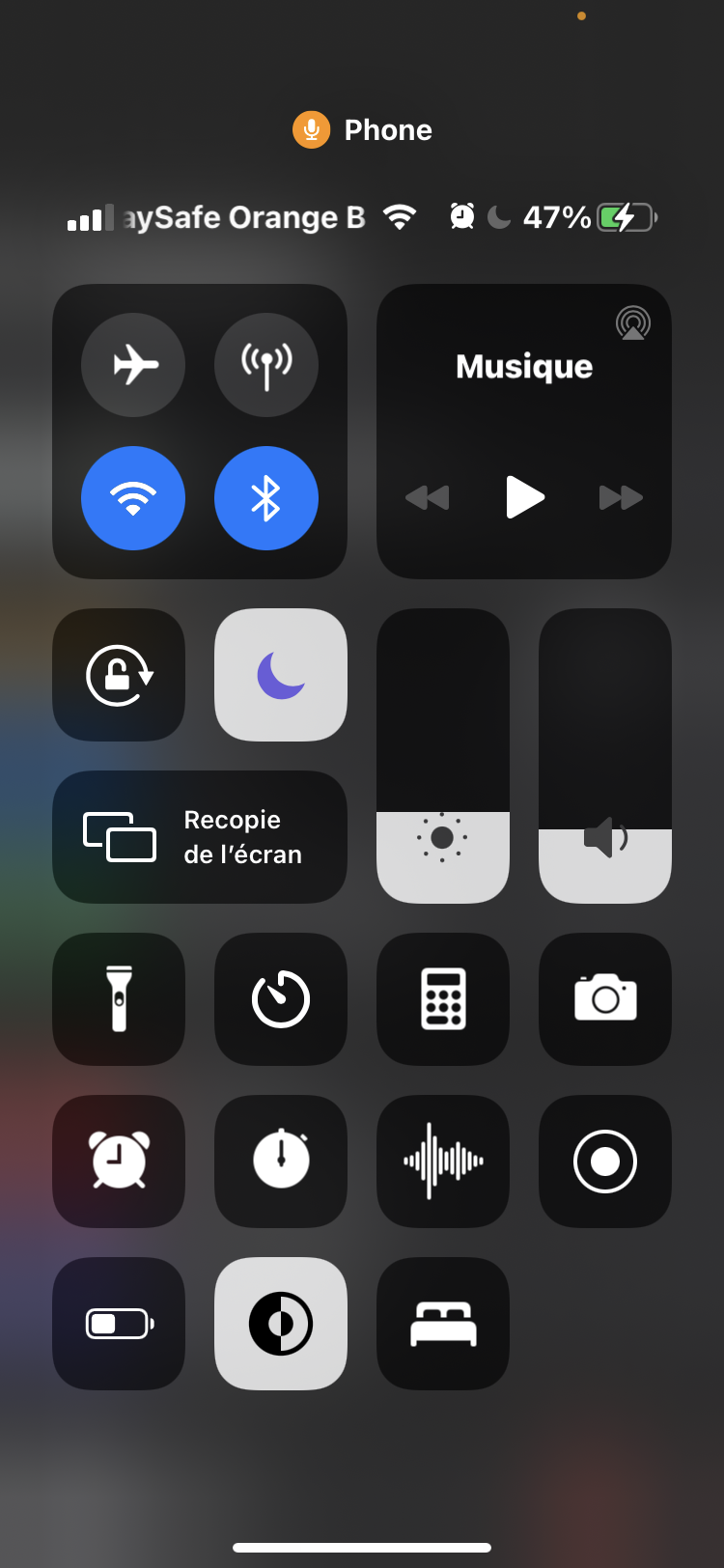Play music in Musique widget

525,497
